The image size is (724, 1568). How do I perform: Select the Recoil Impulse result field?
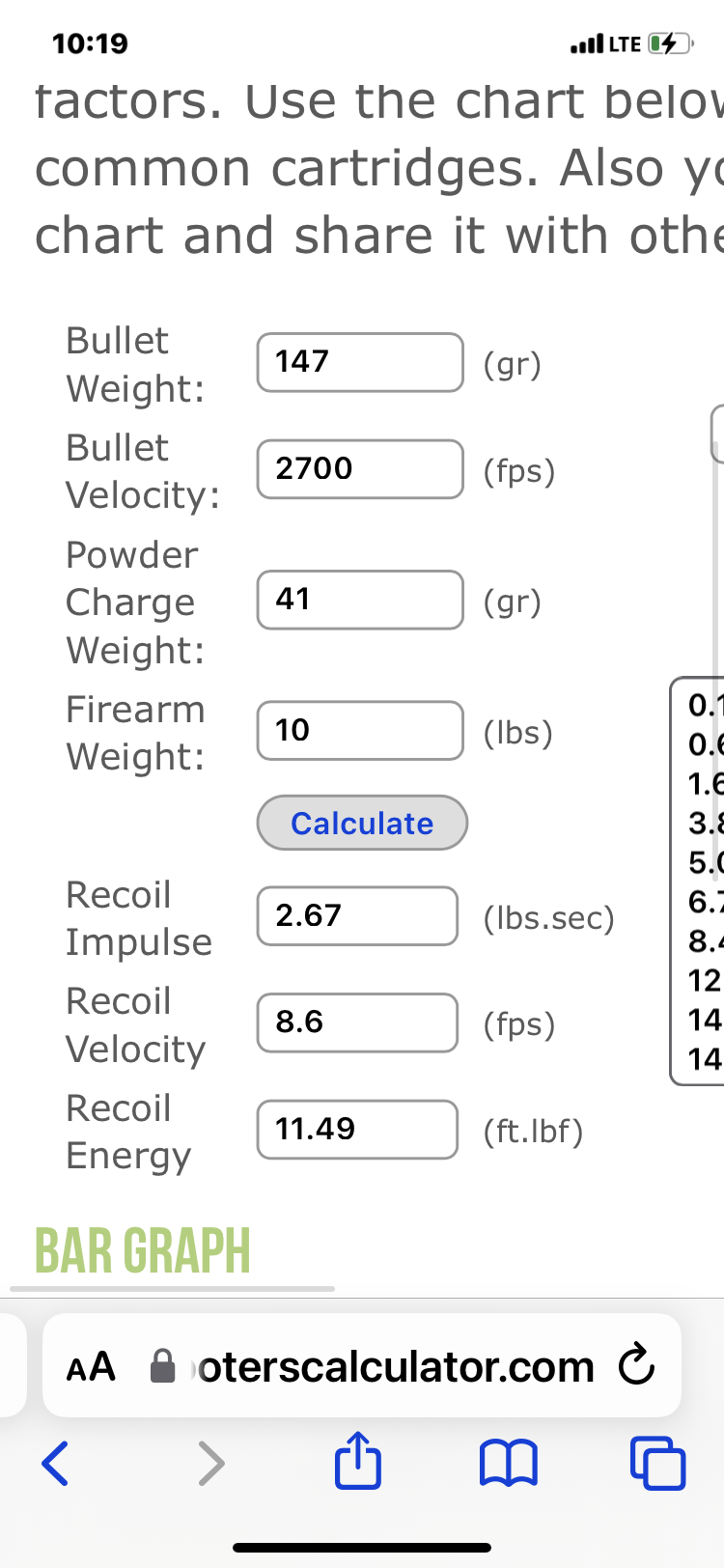pos(357,915)
